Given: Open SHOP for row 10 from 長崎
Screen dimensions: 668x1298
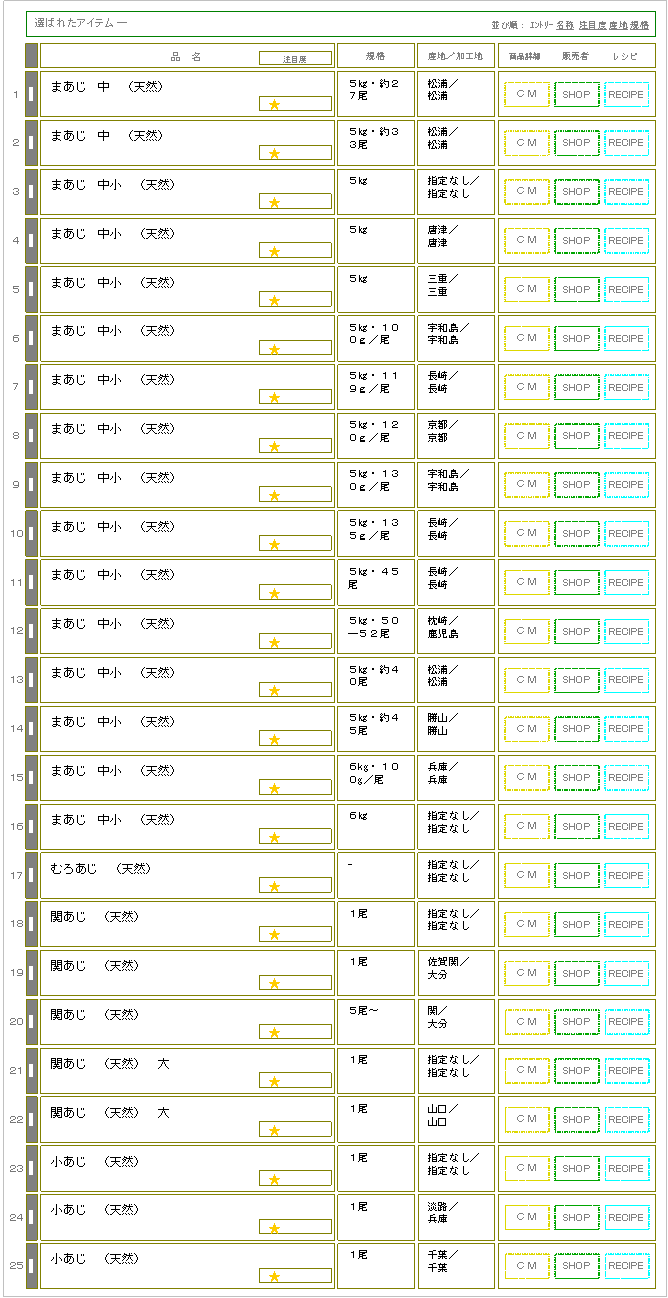Looking at the screenshot, I should pos(577,534).
